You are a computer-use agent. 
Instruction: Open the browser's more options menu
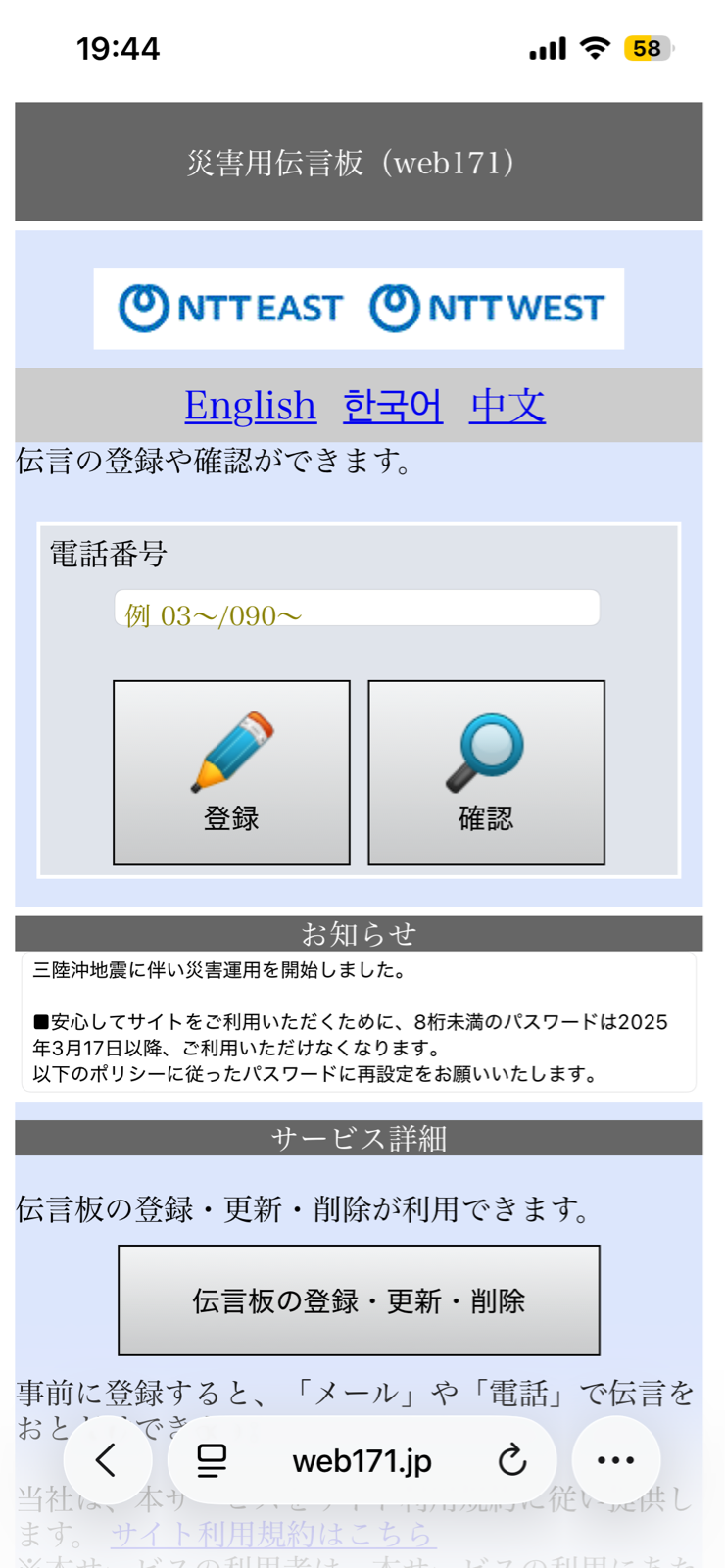click(615, 1460)
